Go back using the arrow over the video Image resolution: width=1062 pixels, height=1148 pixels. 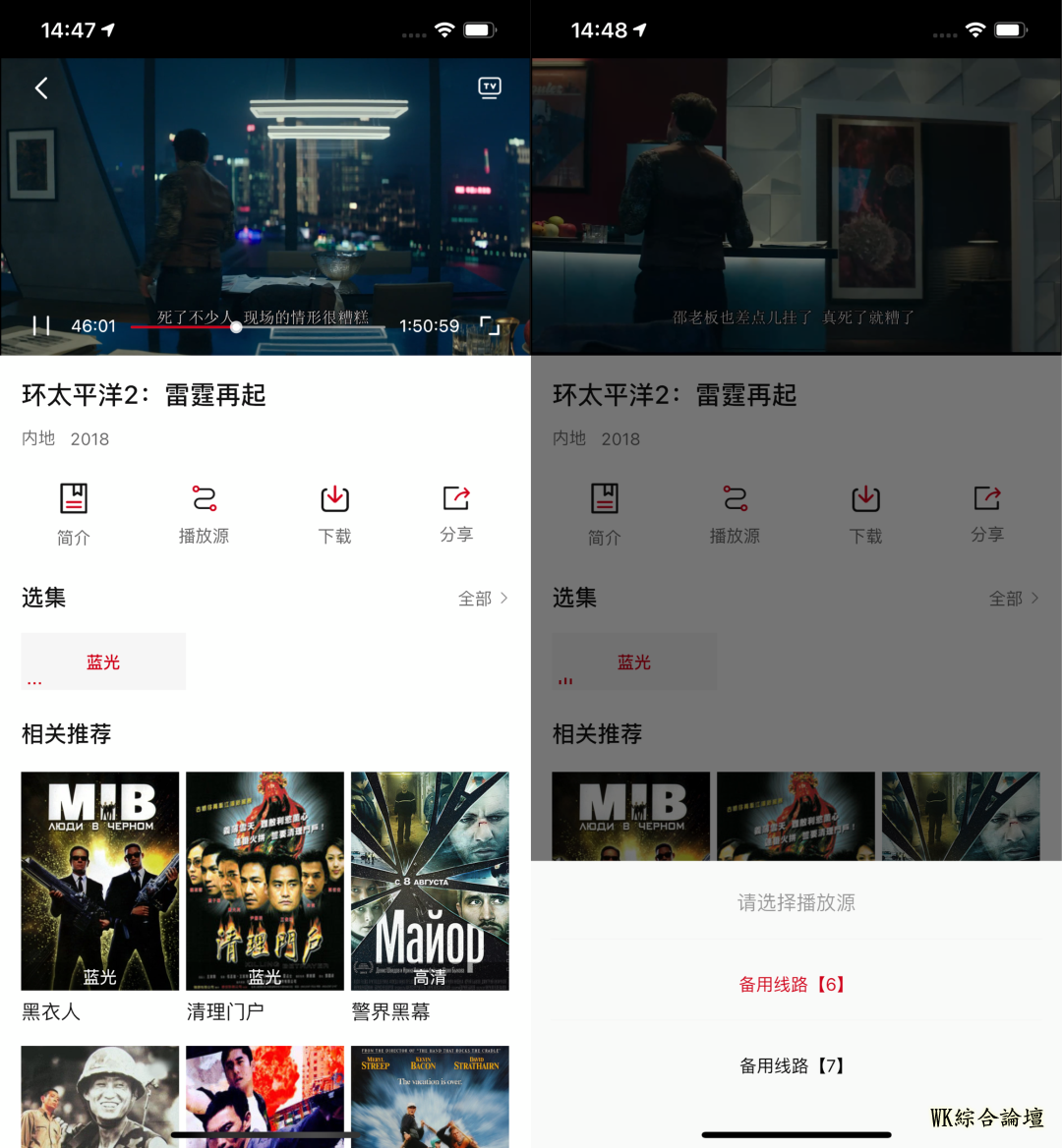[41, 88]
